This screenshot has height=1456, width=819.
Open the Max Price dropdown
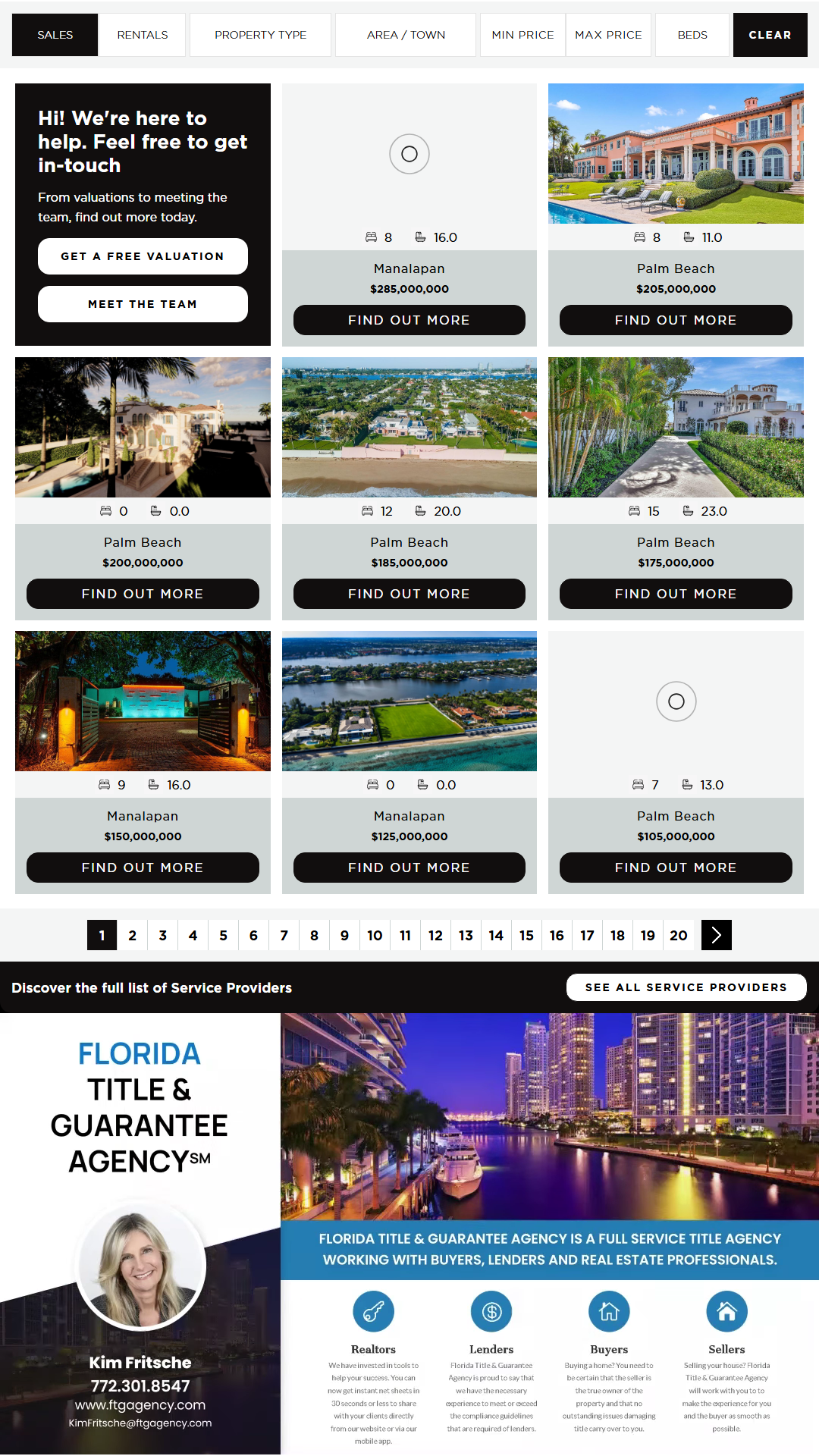point(608,35)
